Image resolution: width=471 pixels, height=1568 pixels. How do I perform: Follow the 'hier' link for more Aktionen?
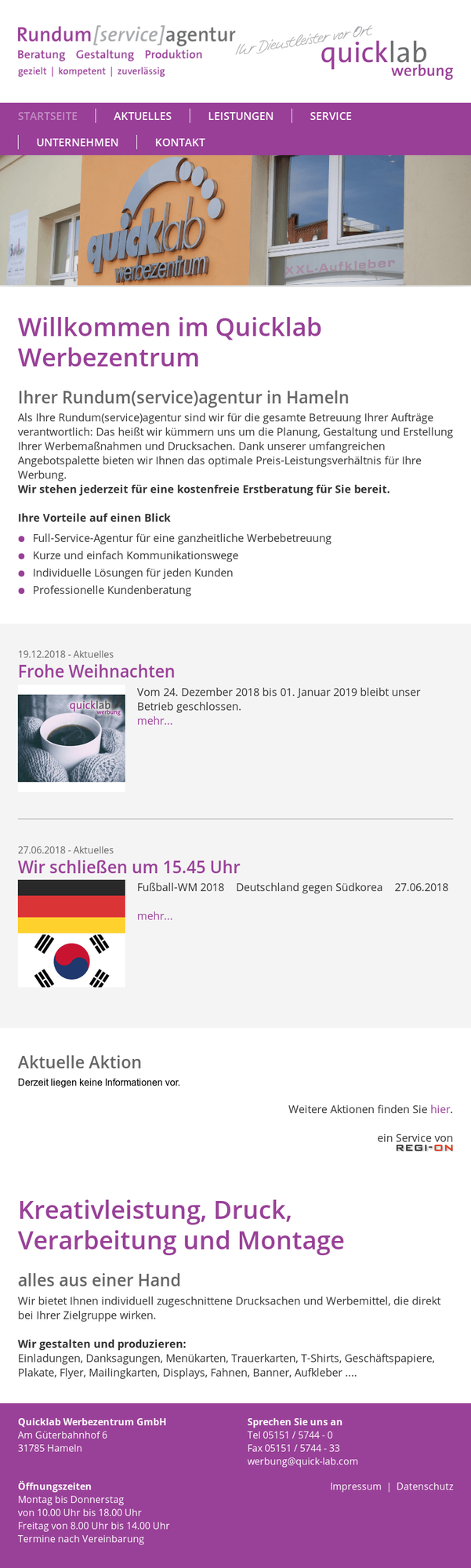point(440,1109)
